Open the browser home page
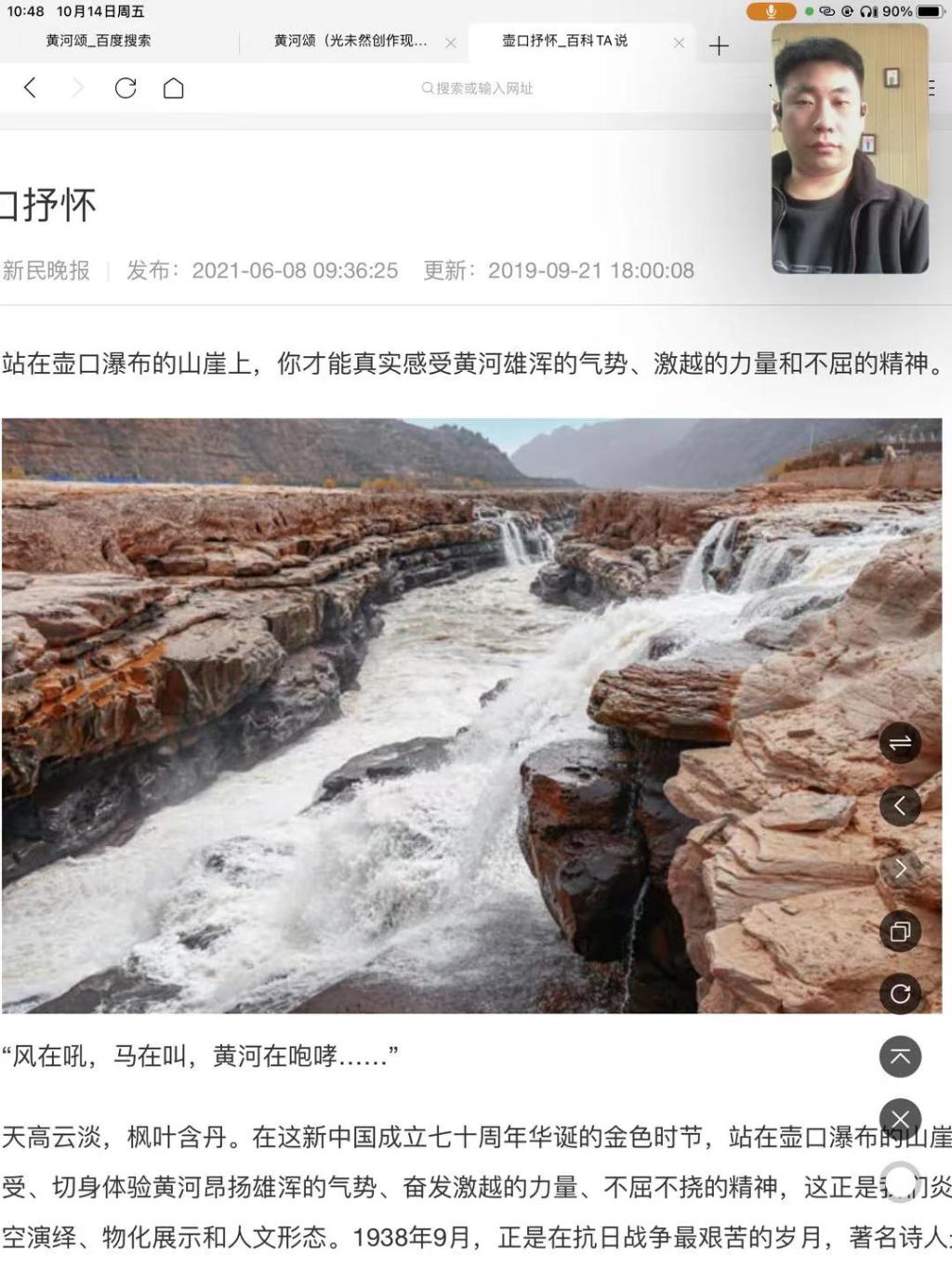 coord(174,88)
